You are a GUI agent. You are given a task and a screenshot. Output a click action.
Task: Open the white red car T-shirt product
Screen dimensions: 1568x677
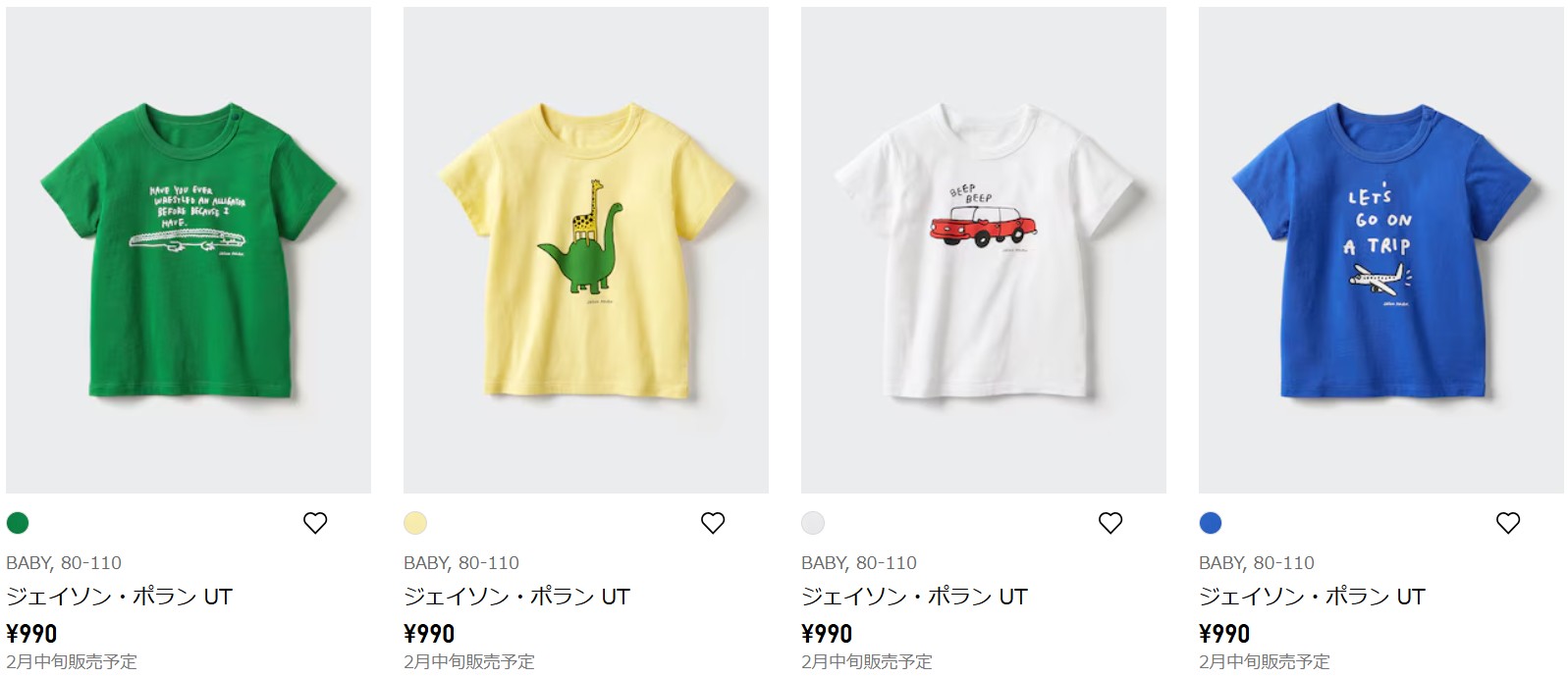coord(984,250)
